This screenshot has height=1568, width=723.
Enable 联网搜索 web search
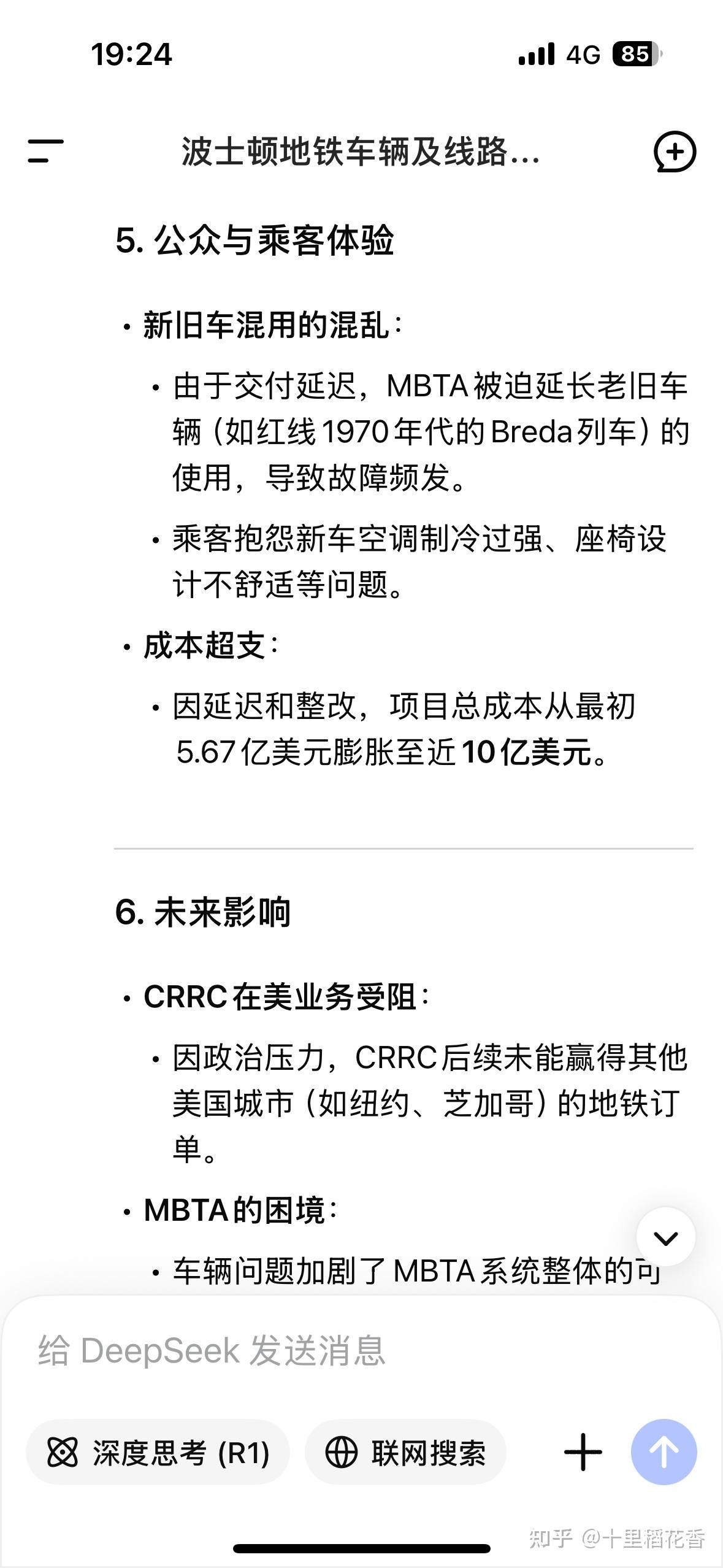405,1453
